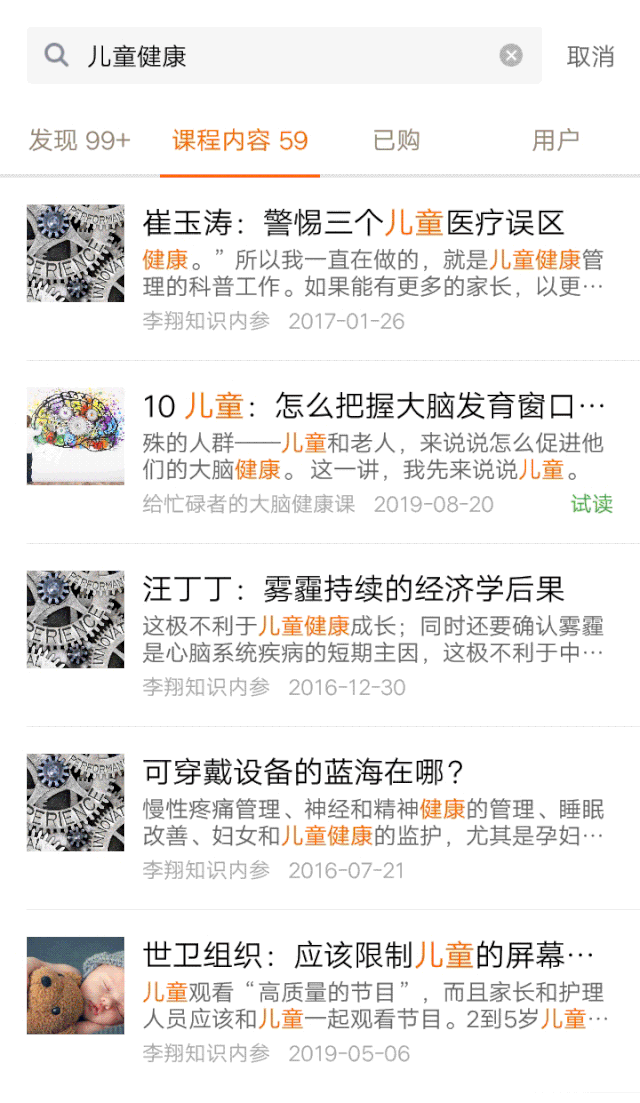Open result 可穿戴设备的蓝海在哪？
The height and width of the screenshot is (1103, 640).
tap(305, 772)
